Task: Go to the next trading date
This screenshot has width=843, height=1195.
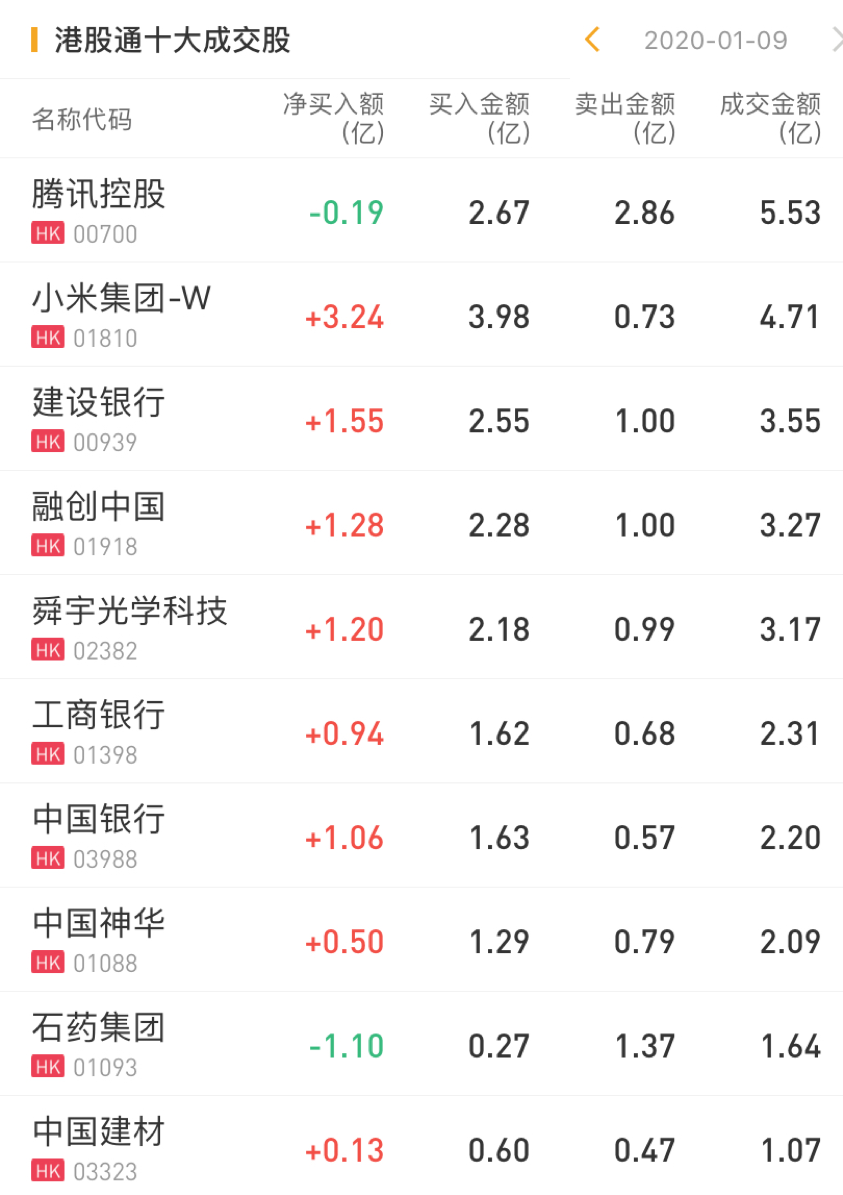Action: [836, 40]
